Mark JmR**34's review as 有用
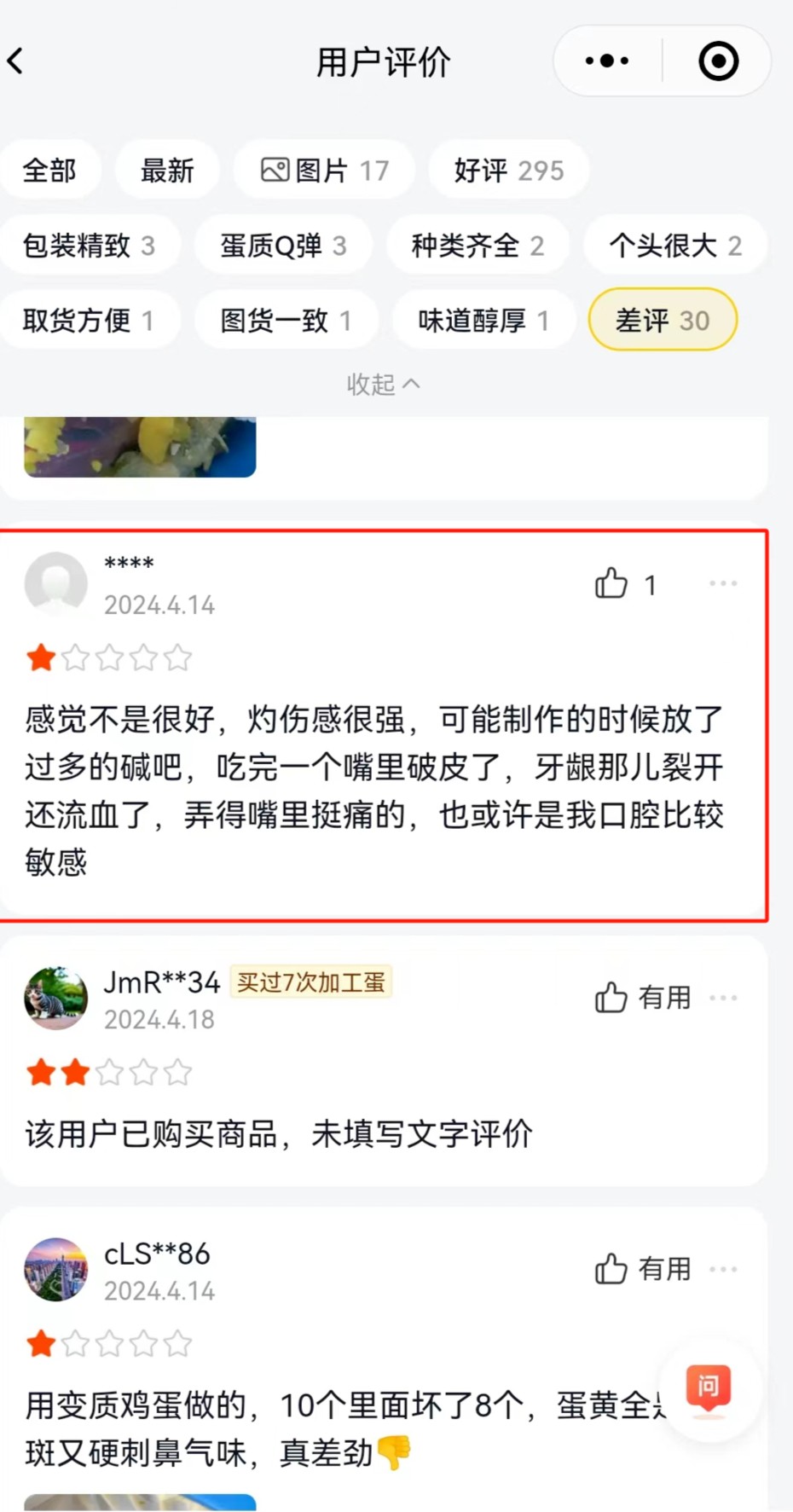Image resolution: width=793 pixels, height=1512 pixels. pos(642,997)
